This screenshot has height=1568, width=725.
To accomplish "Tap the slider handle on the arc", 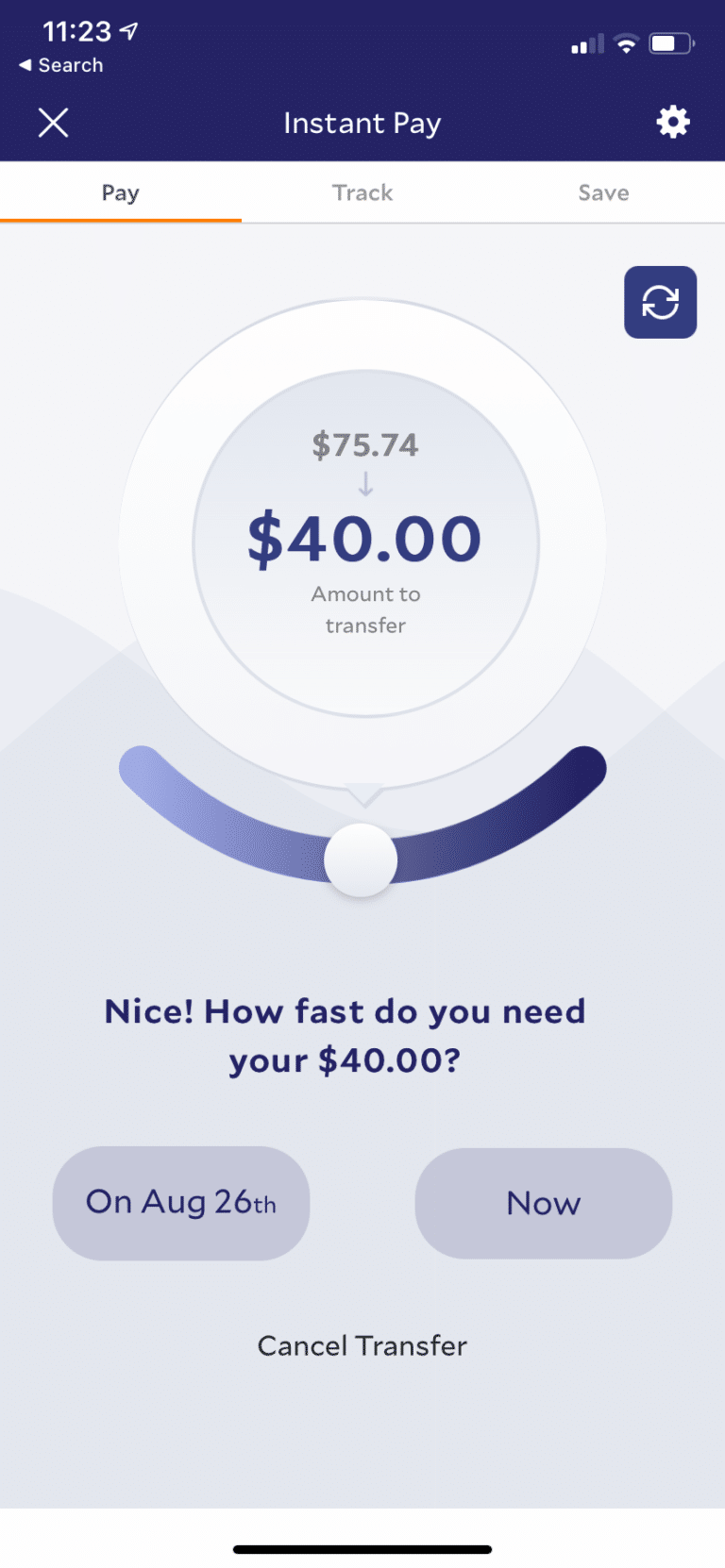I will [362, 859].
